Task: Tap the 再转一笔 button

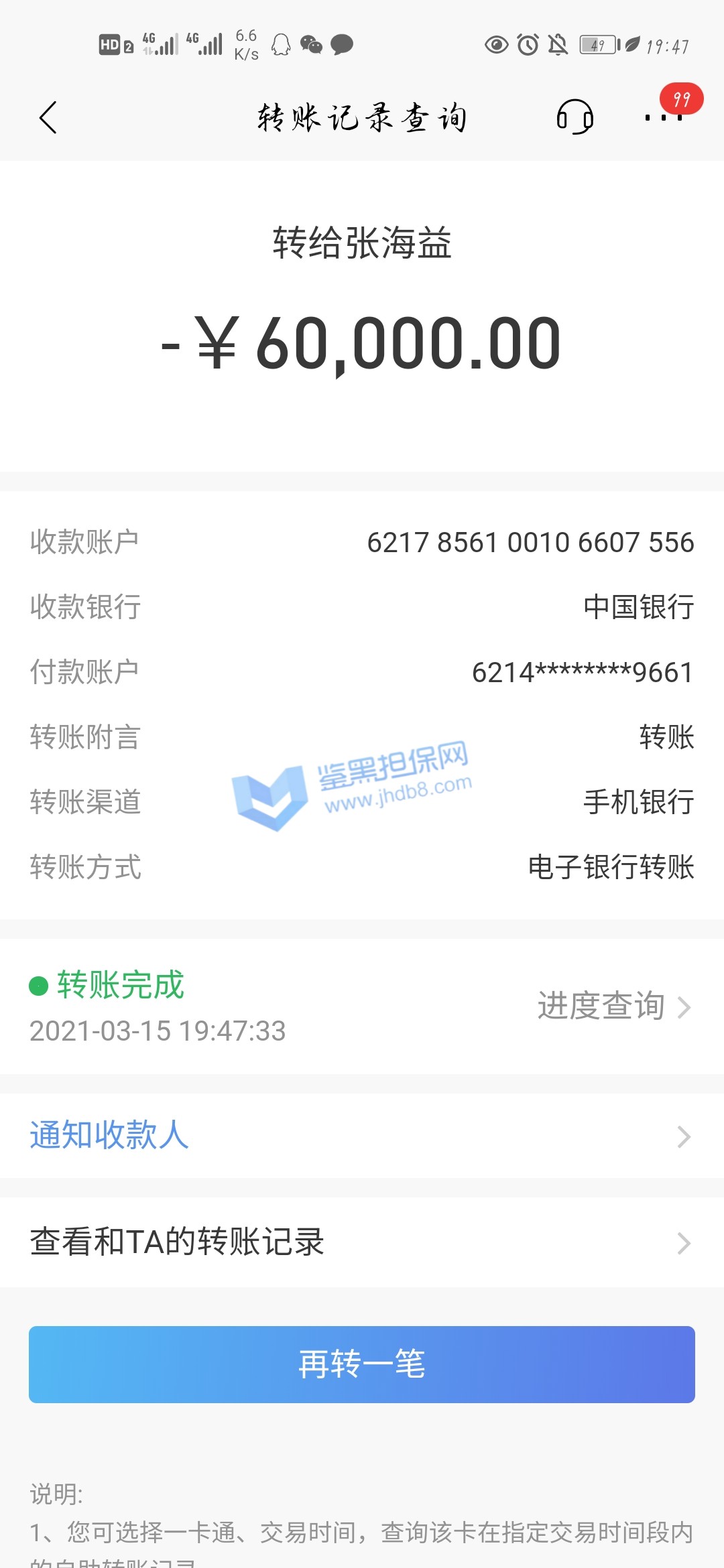Action: [x=362, y=1364]
